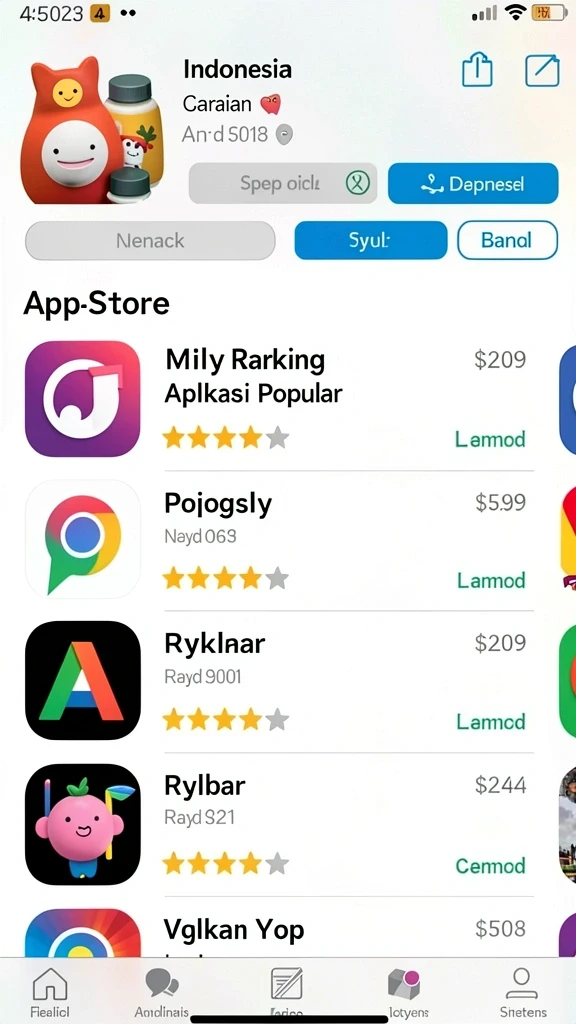
Task: Switch to the Syul chip
Action: click(x=371, y=240)
